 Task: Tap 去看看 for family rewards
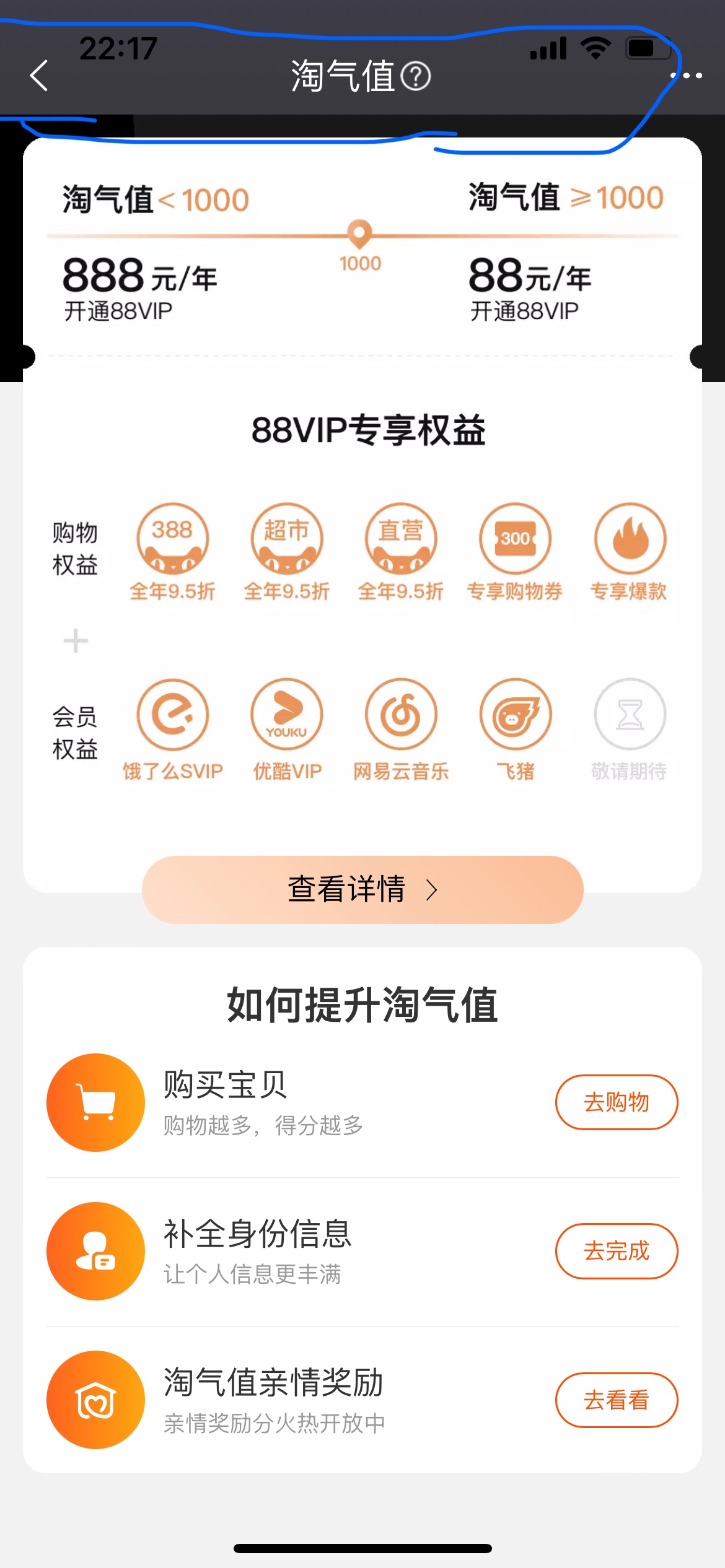click(x=616, y=1400)
